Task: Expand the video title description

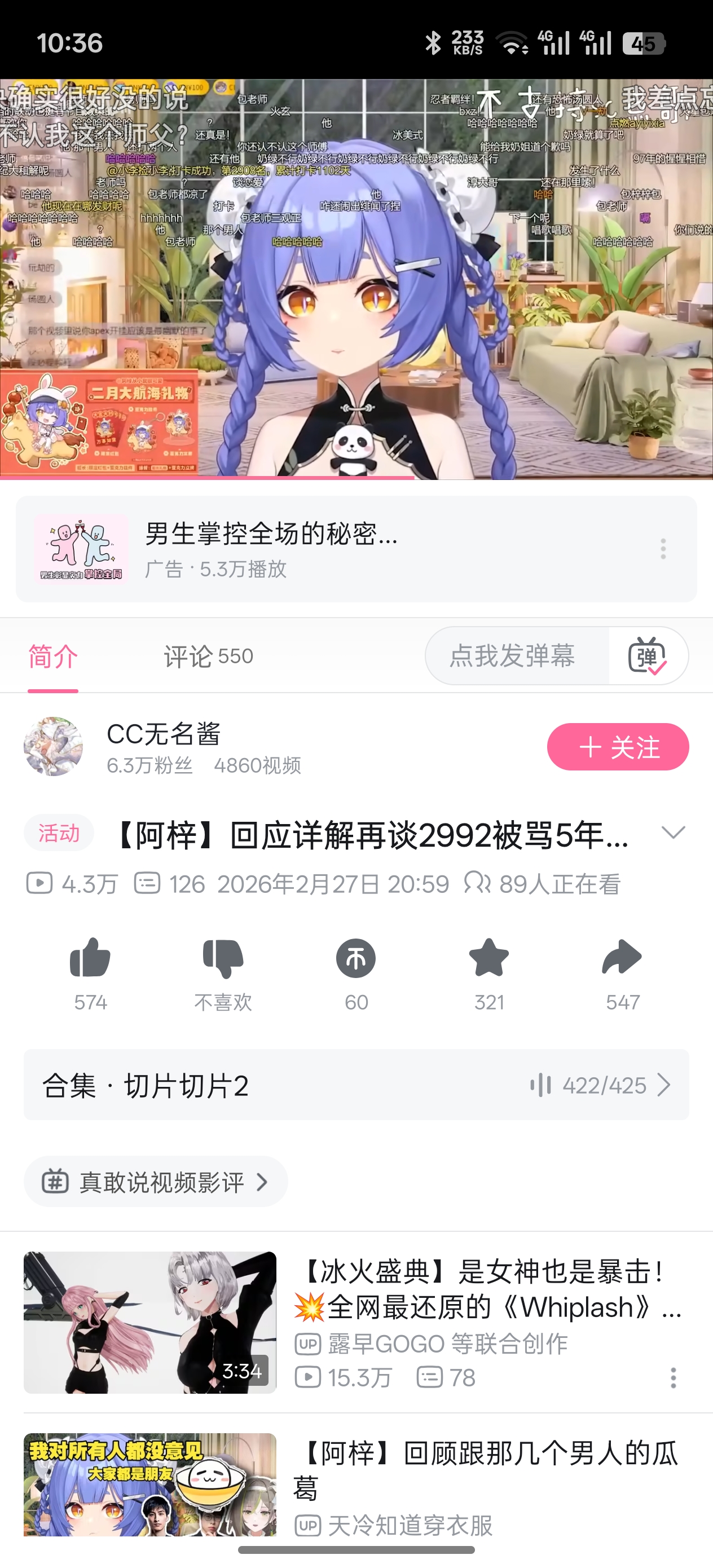Action: [x=673, y=833]
